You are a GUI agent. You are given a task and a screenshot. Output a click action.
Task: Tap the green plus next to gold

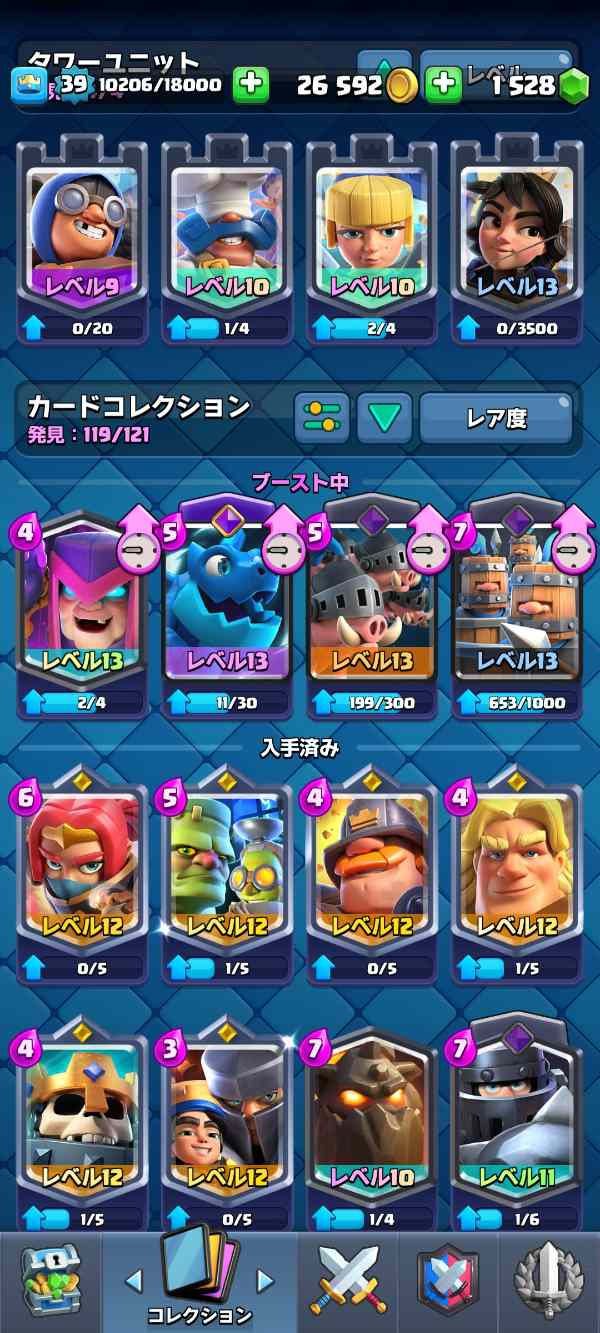(x=443, y=85)
